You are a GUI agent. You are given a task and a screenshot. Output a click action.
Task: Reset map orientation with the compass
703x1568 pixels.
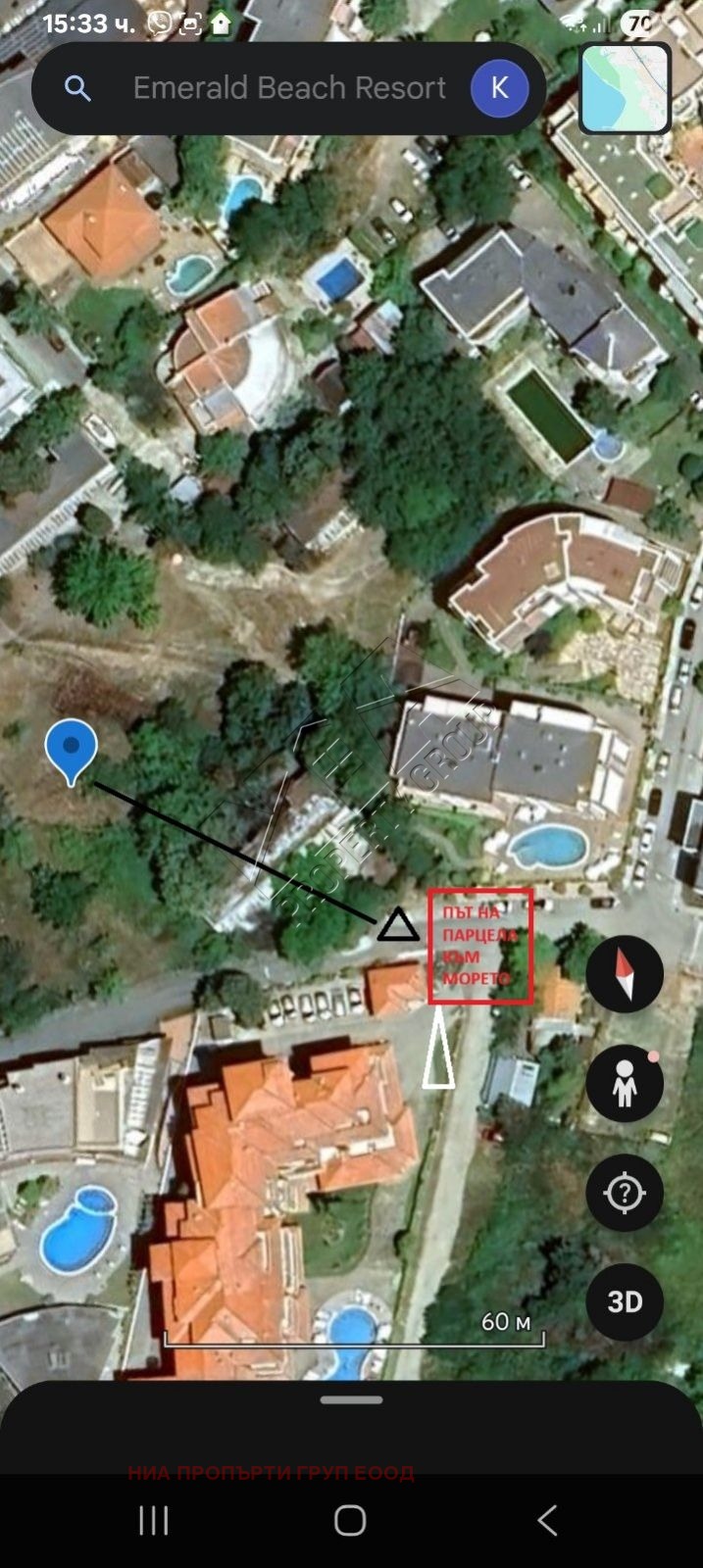[625, 973]
